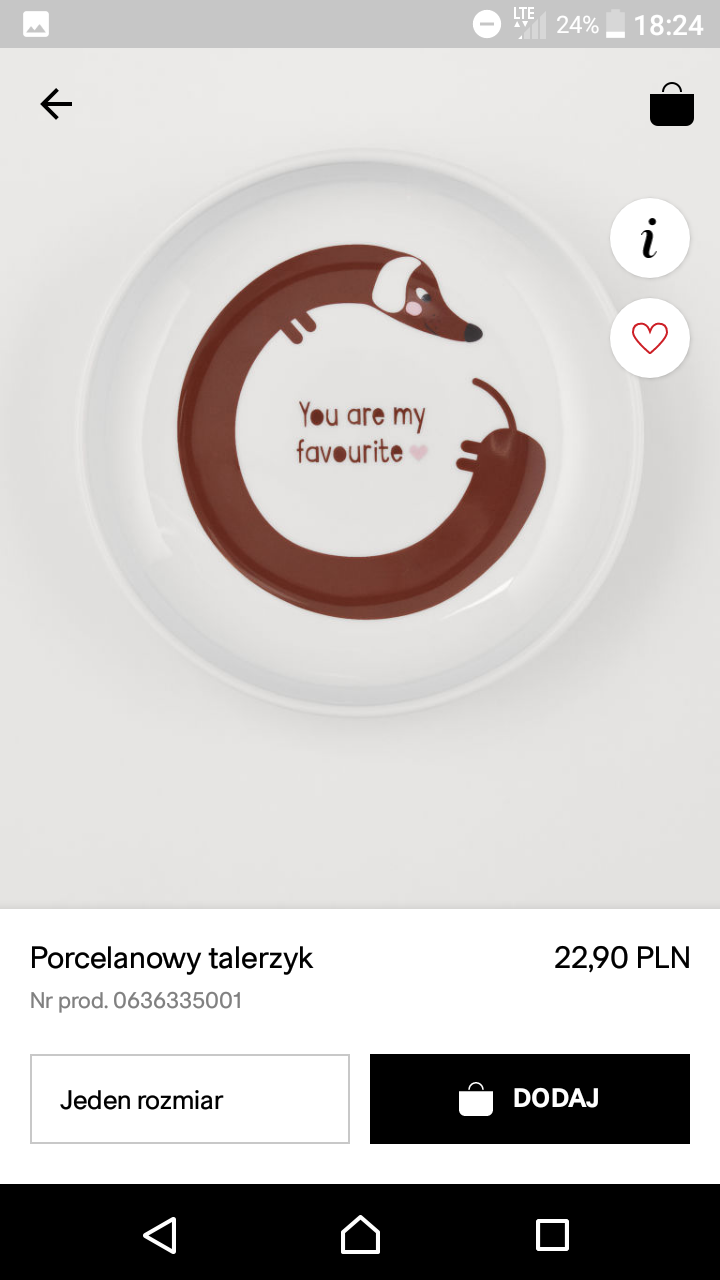Open the Jeden rozmiar size selector

[190, 1099]
